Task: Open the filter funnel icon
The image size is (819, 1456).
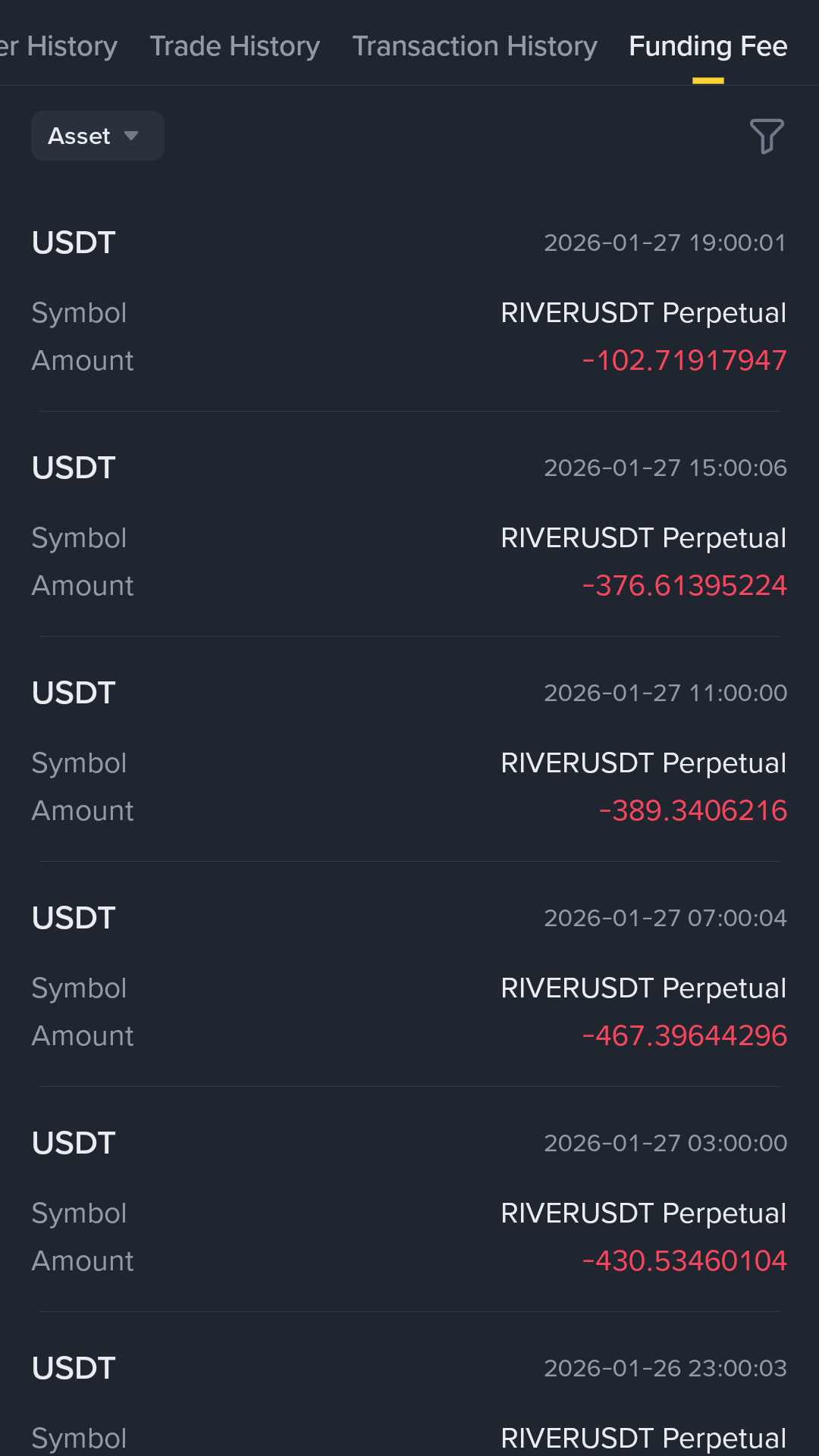Action: point(767,136)
